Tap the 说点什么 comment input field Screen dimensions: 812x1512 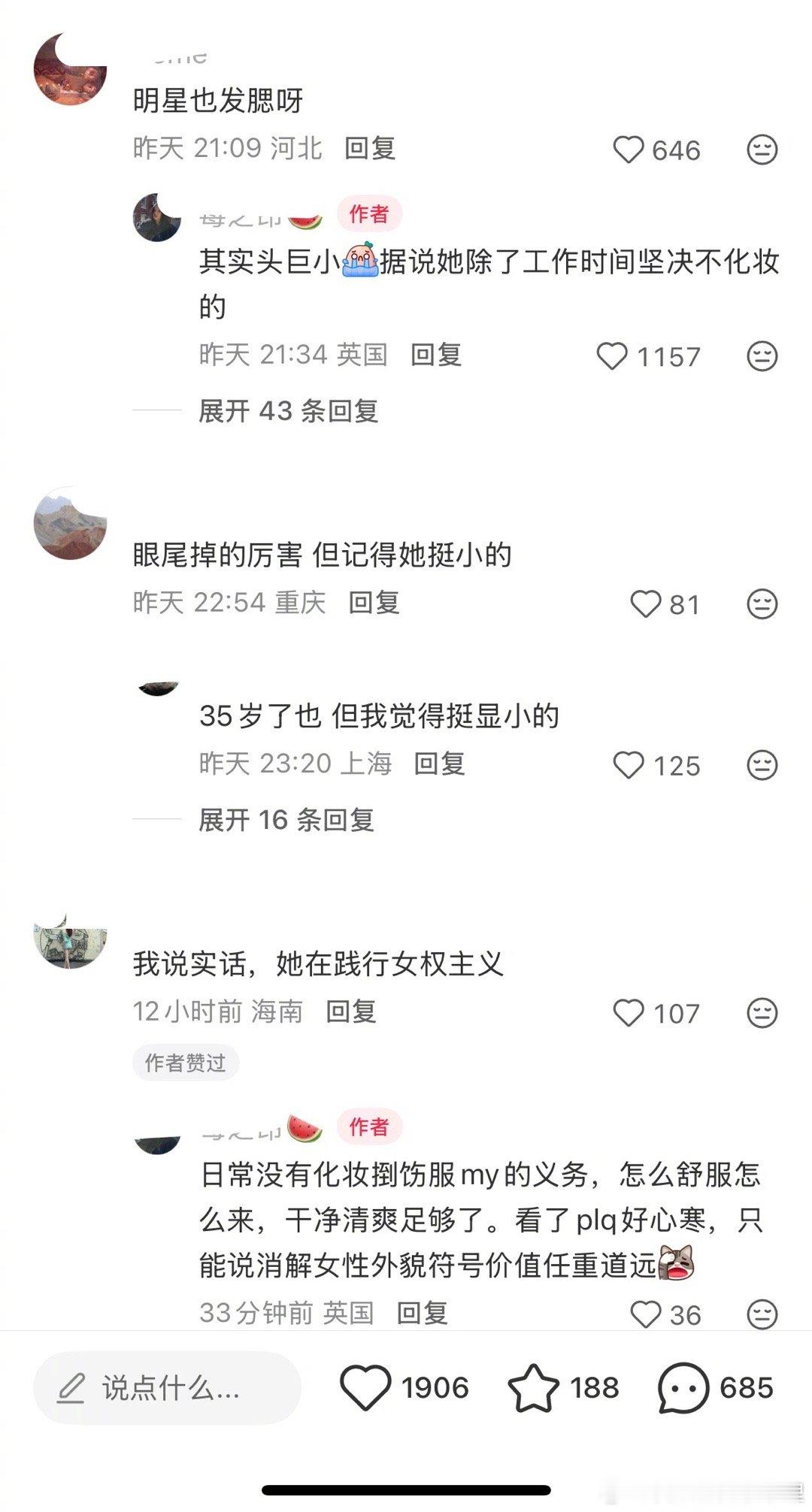click(173, 1388)
